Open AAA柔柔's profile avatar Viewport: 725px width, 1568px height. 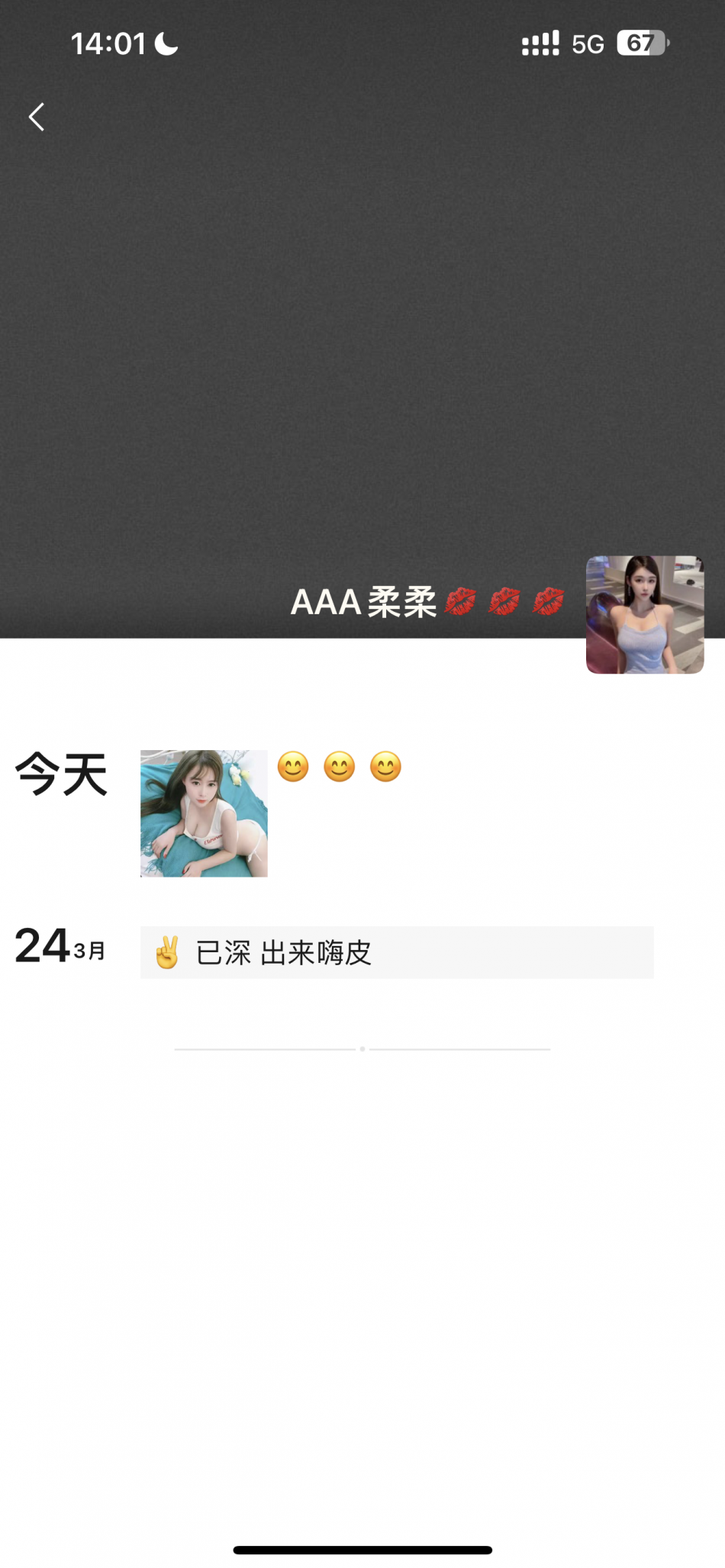click(x=644, y=614)
